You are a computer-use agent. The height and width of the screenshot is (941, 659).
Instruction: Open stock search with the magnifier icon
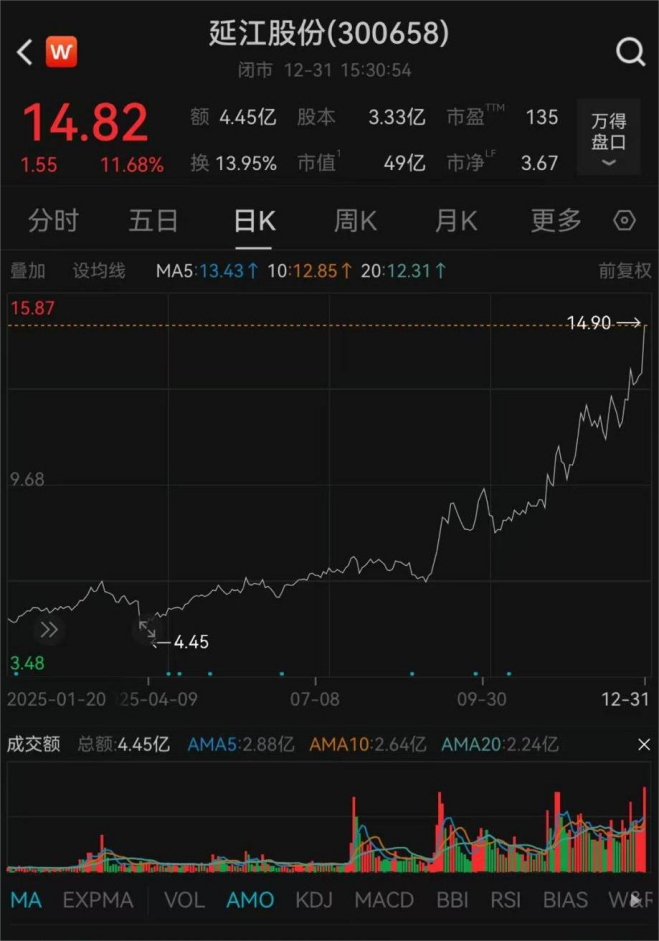pyautogui.click(x=630, y=52)
